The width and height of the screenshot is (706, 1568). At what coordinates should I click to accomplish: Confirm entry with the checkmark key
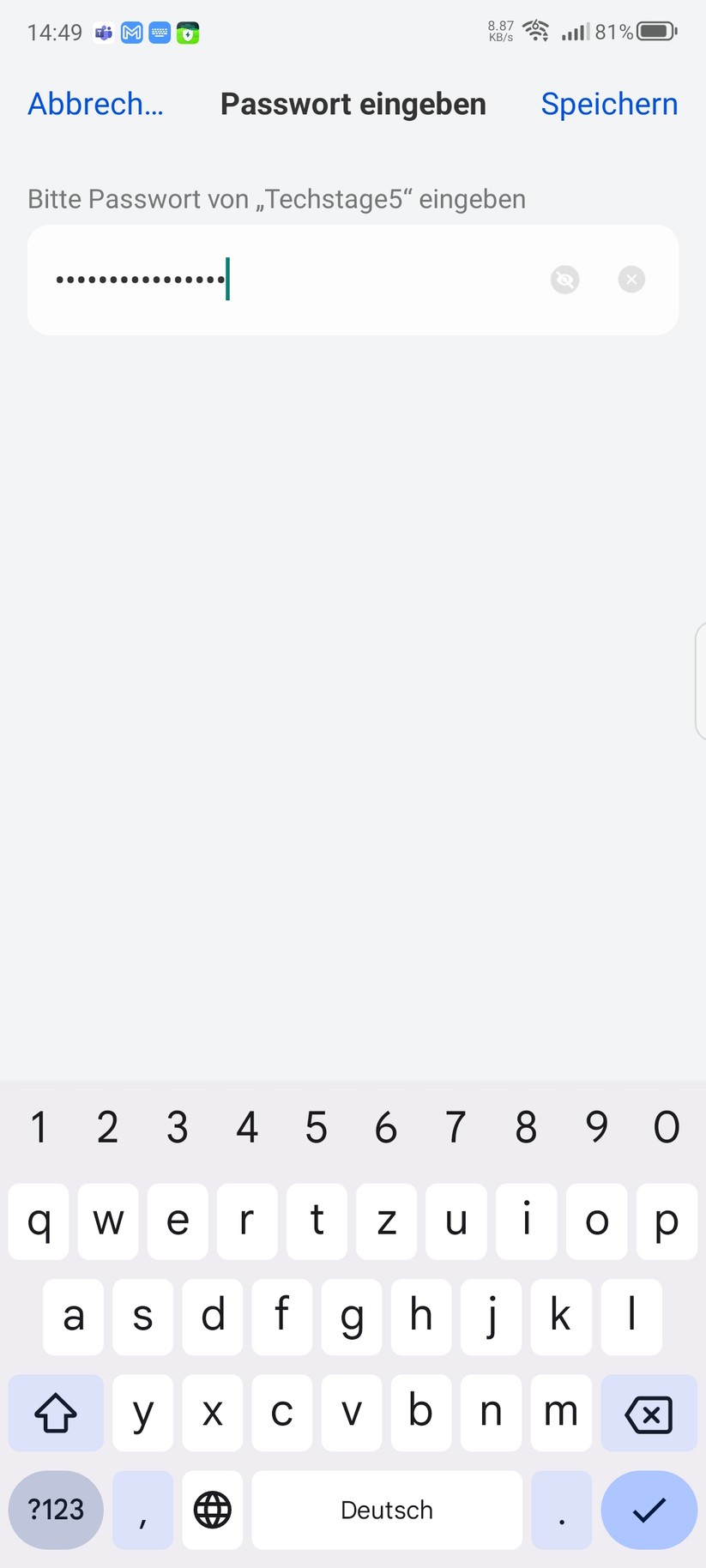tap(649, 1510)
